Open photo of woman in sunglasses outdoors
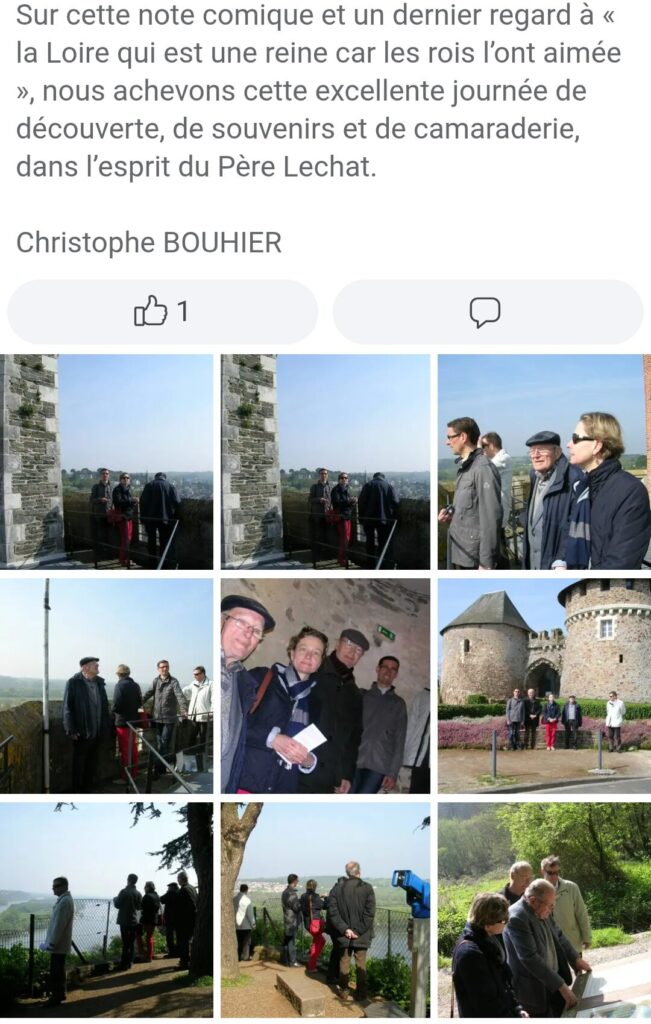The width and height of the screenshot is (651, 1024). (x=543, y=462)
